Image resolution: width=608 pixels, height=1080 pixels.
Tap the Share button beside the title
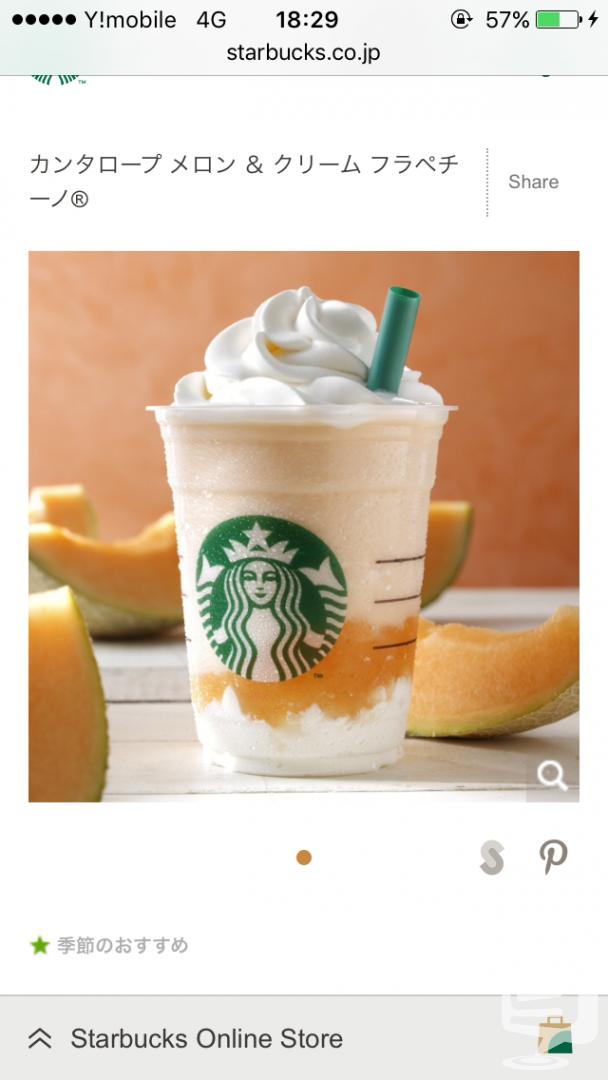[x=533, y=182]
